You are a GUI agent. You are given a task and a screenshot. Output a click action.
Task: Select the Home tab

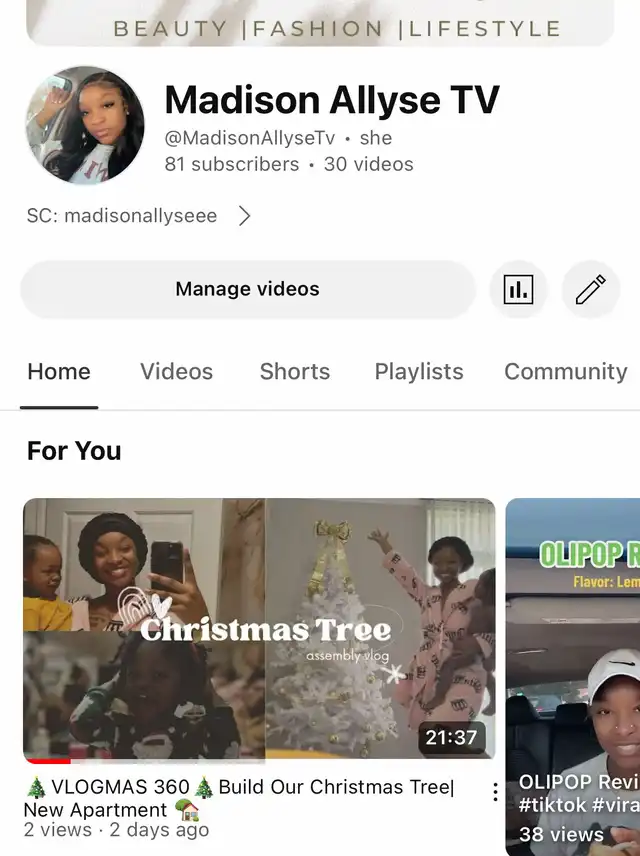[59, 372]
